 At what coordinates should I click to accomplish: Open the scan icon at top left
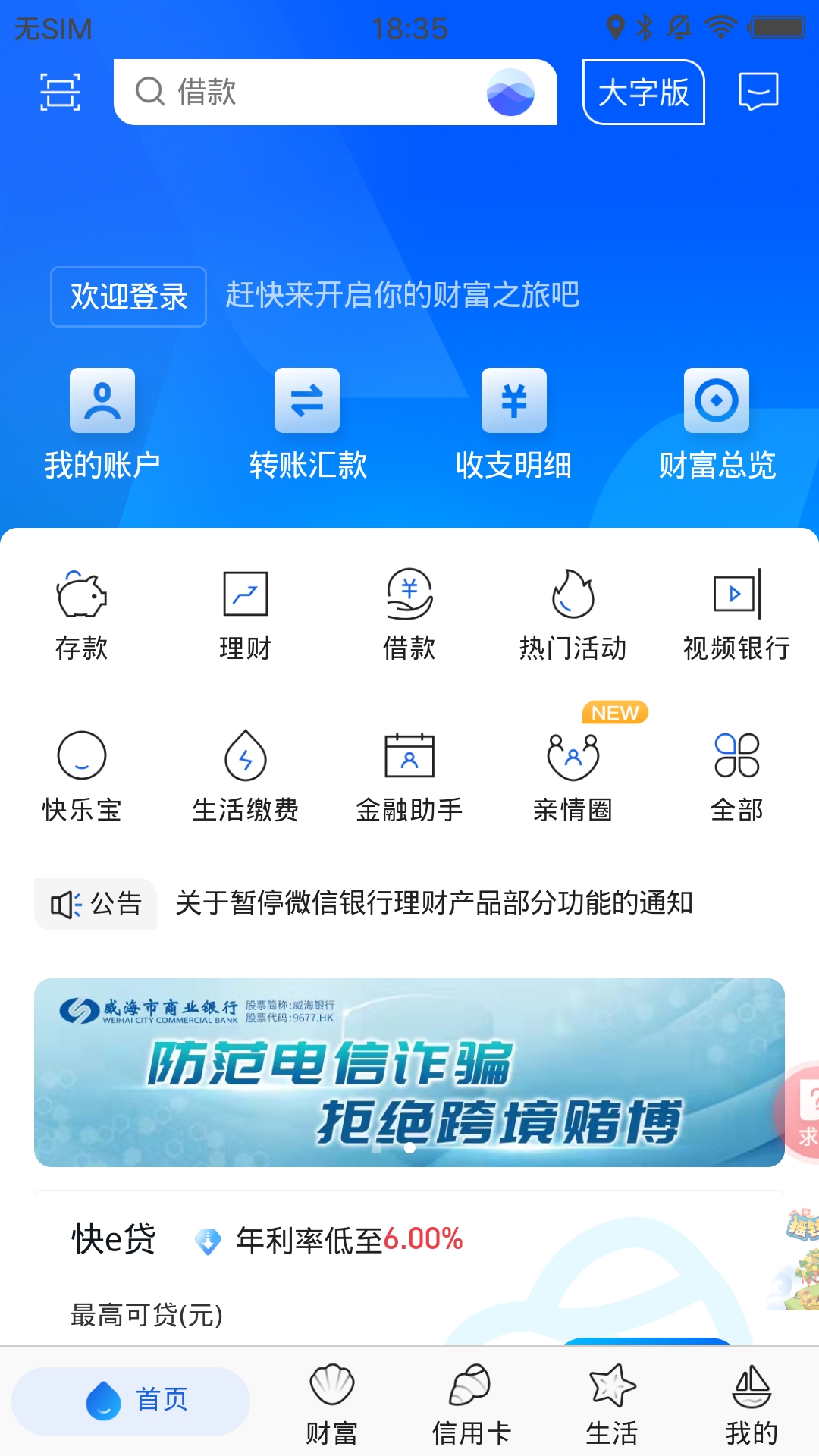tap(60, 93)
